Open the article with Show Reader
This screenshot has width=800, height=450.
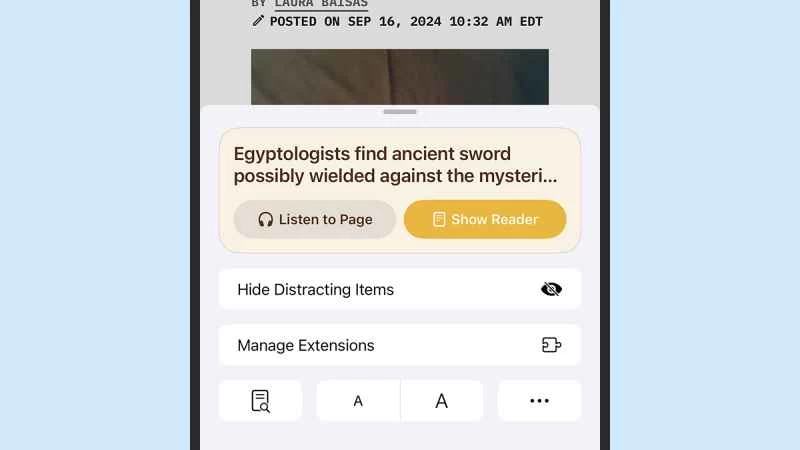[485, 219]
